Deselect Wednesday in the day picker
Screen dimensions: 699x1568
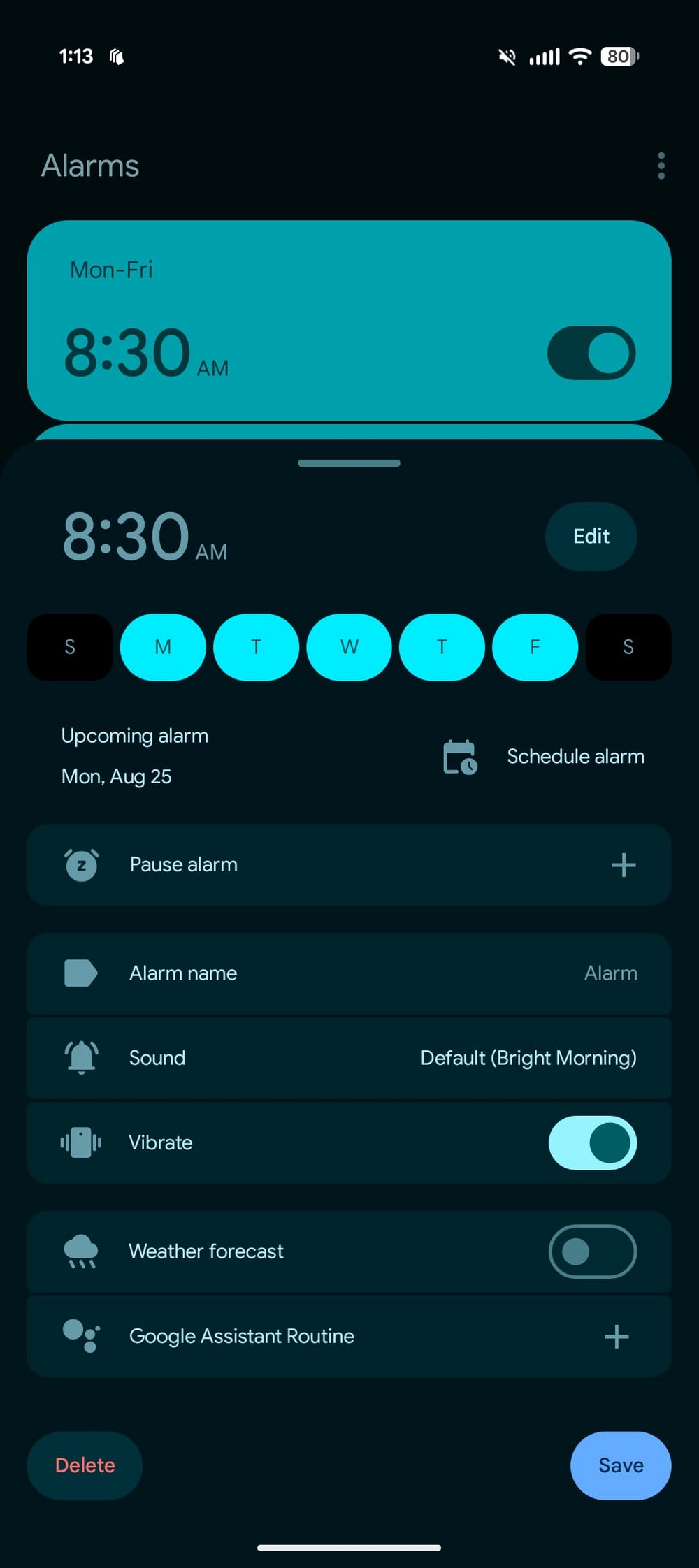[349, 647]
